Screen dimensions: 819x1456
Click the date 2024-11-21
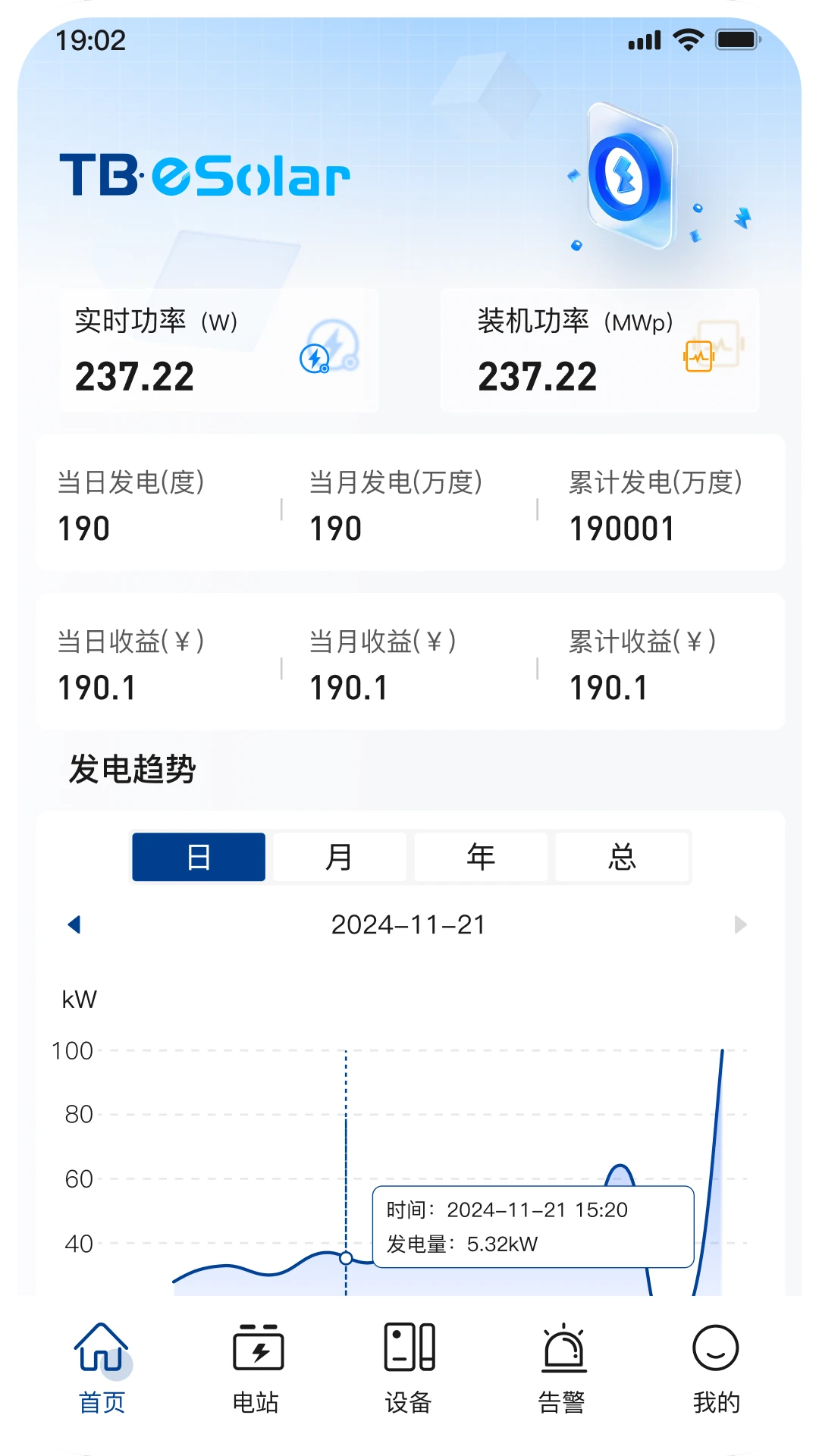(x=408, y=924)
